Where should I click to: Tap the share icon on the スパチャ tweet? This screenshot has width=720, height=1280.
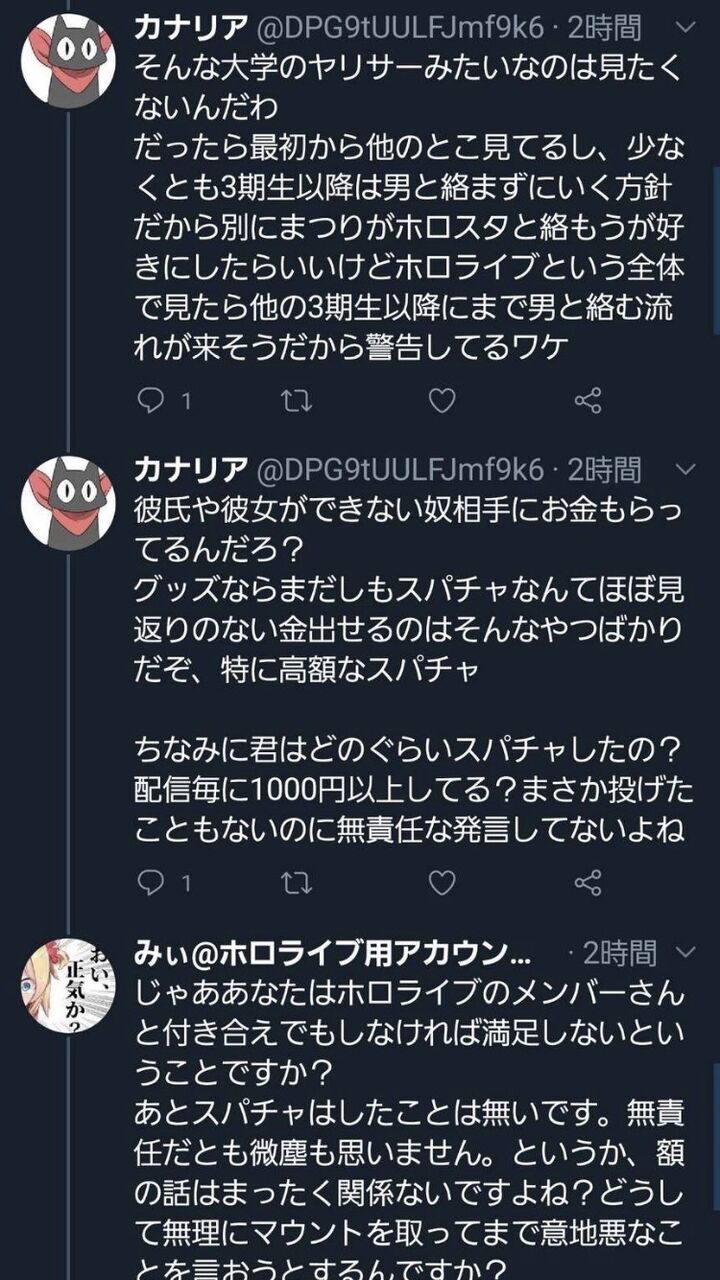click(585, 882)
